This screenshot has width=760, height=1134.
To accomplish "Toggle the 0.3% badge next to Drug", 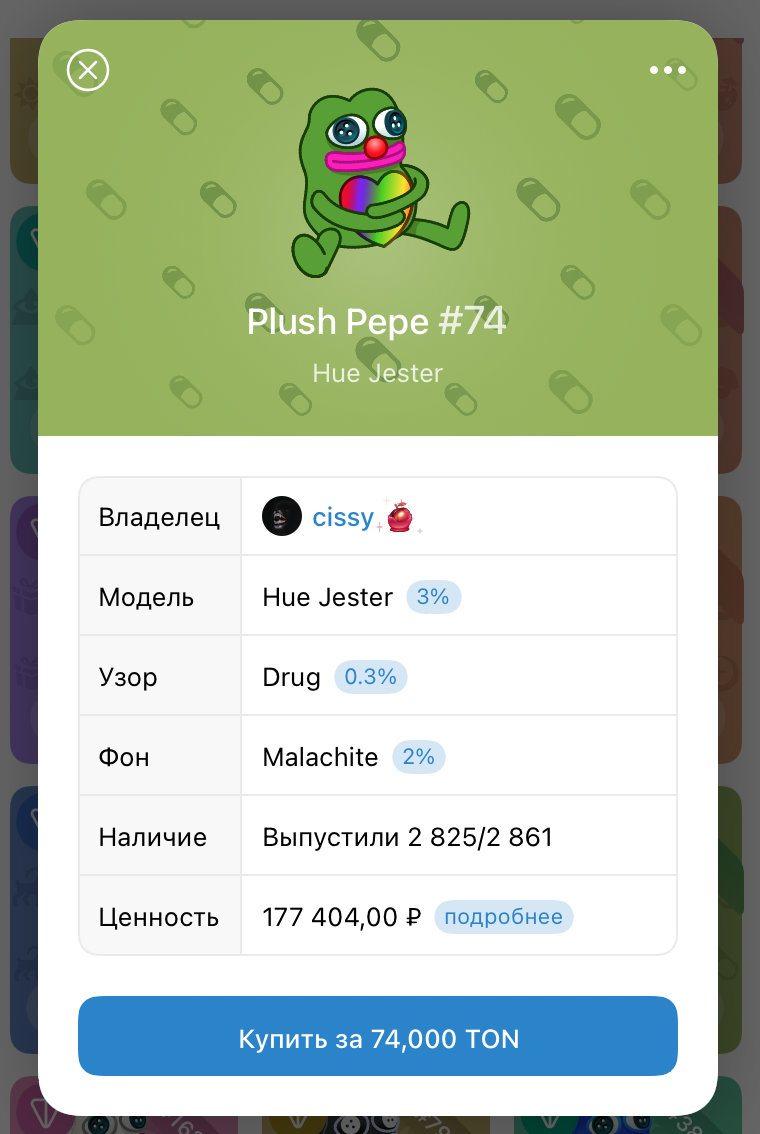I will 370,677.
